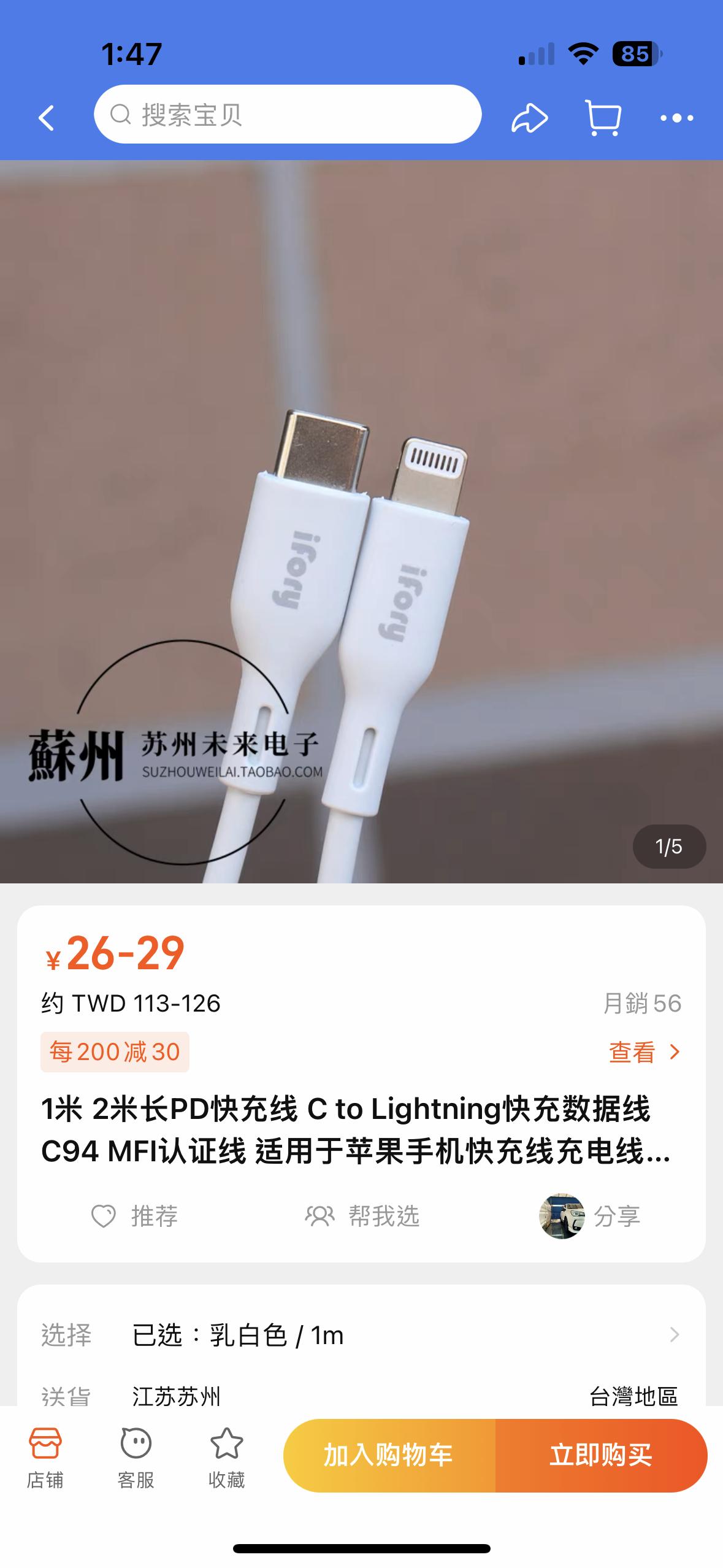
Task: Tap 加入购物车 to add to cart
Action: pos(389,1455)
